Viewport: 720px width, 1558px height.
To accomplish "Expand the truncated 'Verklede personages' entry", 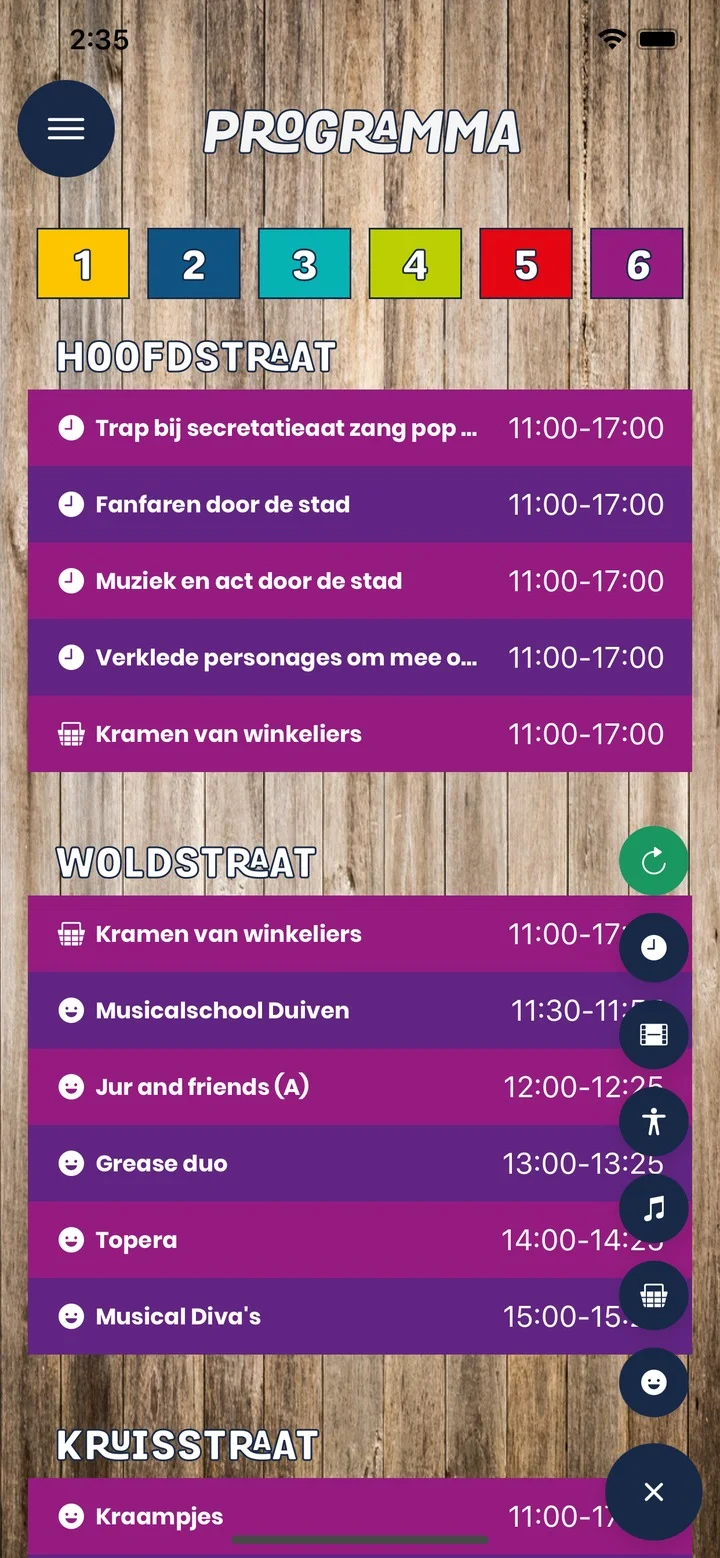I will click(x=300, y=657).
